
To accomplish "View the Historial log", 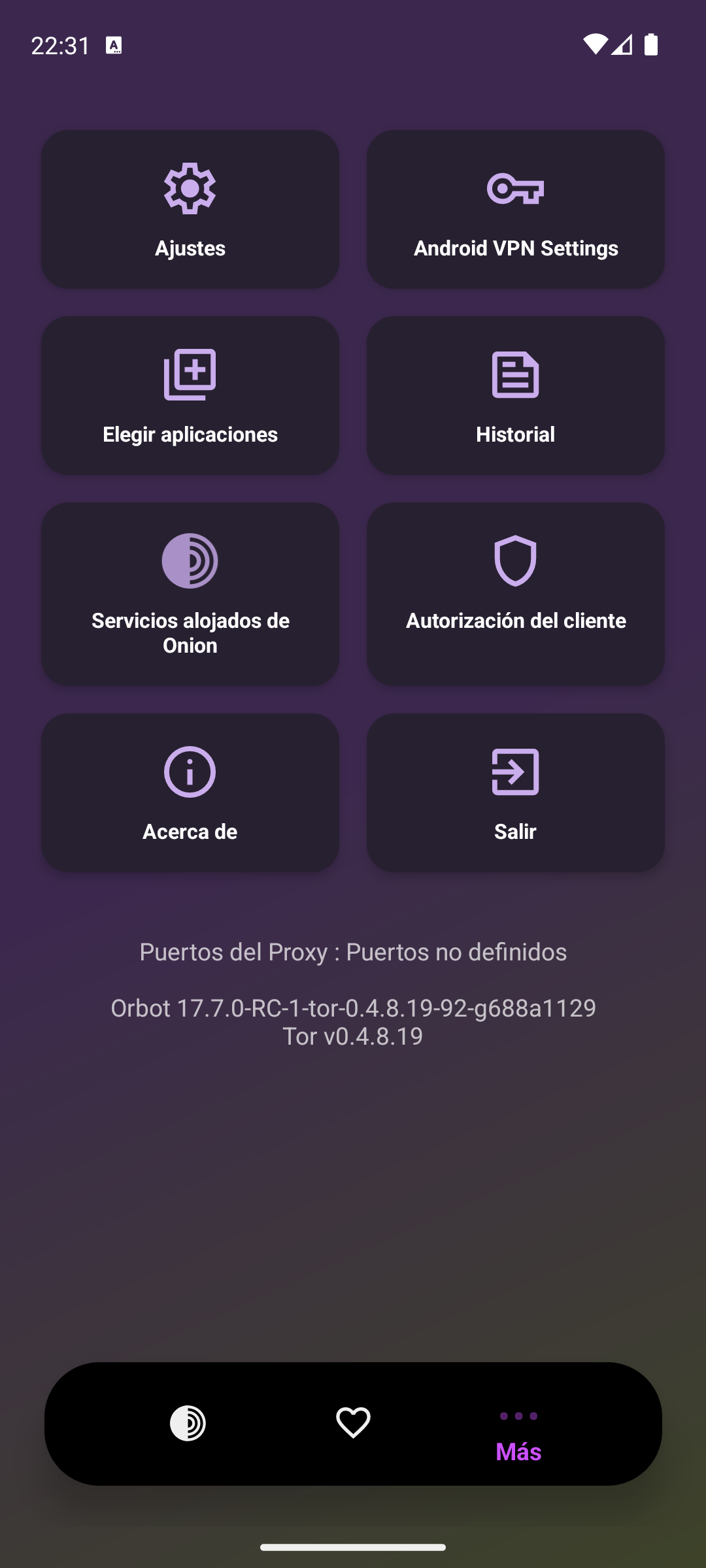I will [515, 395].
